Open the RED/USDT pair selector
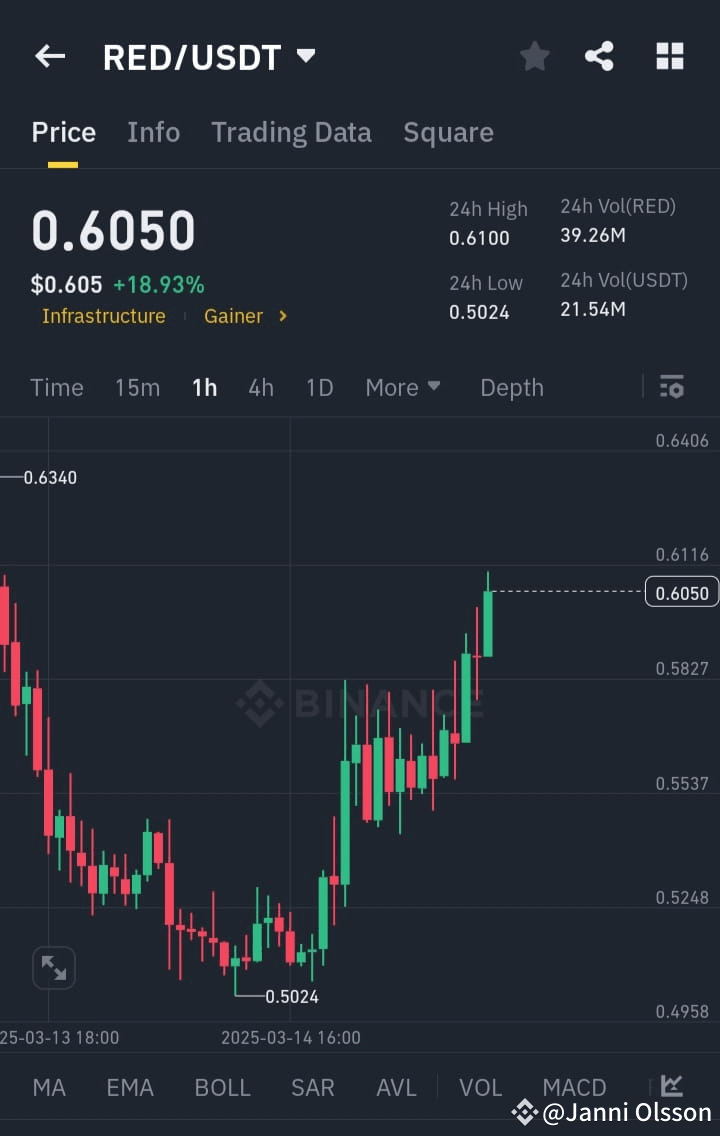 click(205, 57)
